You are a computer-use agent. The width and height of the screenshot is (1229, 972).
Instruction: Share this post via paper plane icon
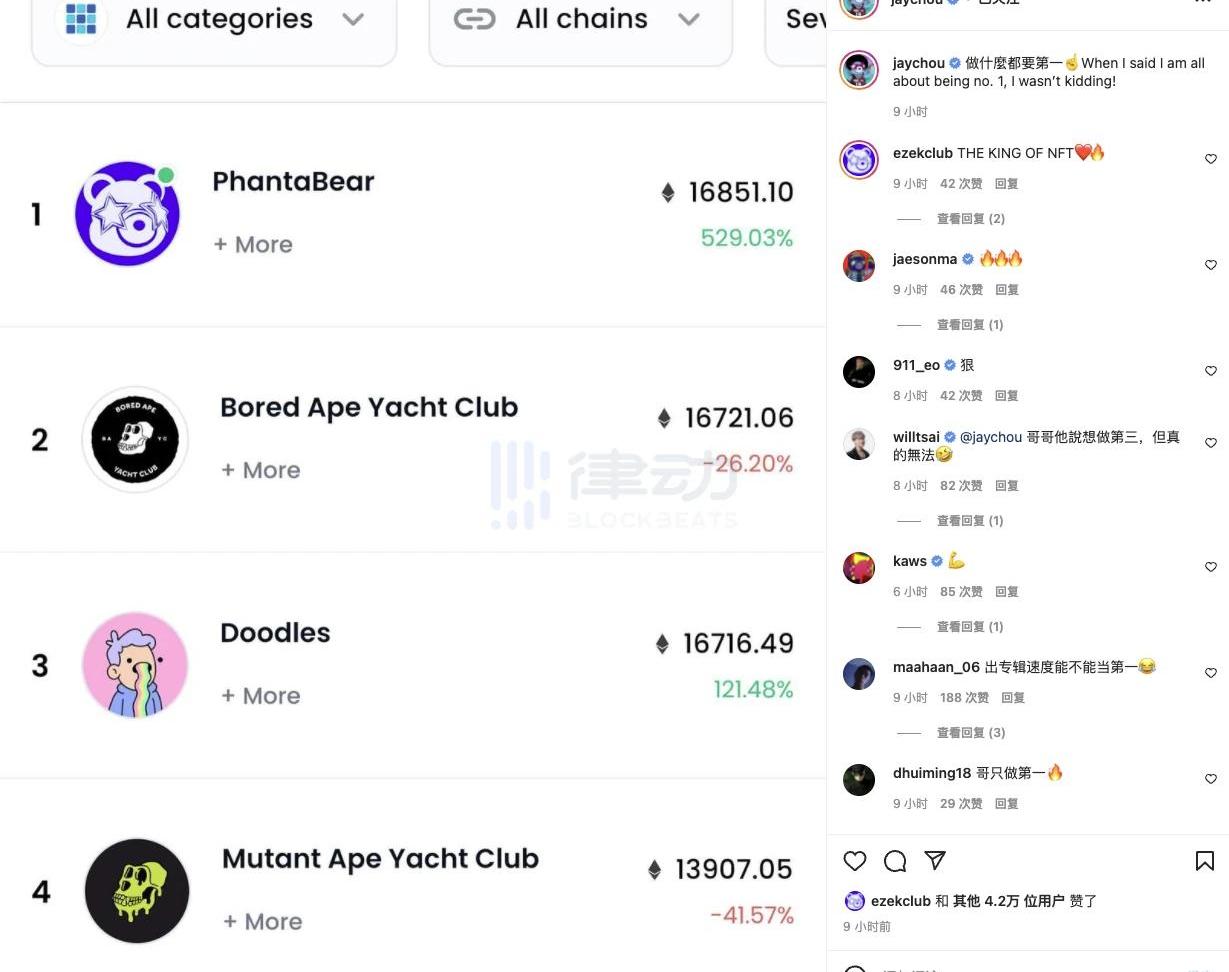(x=935, y=860)
